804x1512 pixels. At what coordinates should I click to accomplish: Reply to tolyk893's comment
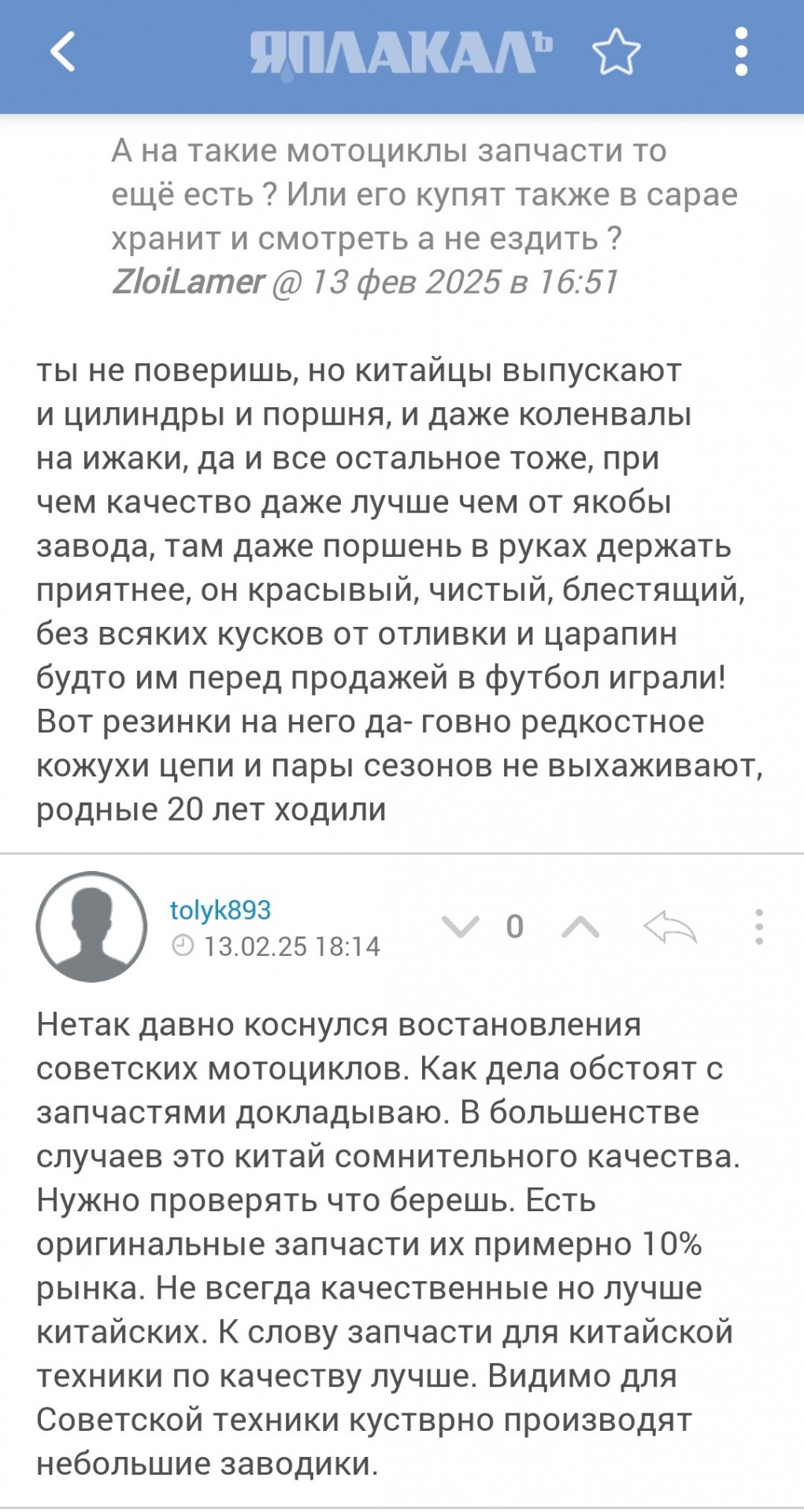(x=670, y=927)
